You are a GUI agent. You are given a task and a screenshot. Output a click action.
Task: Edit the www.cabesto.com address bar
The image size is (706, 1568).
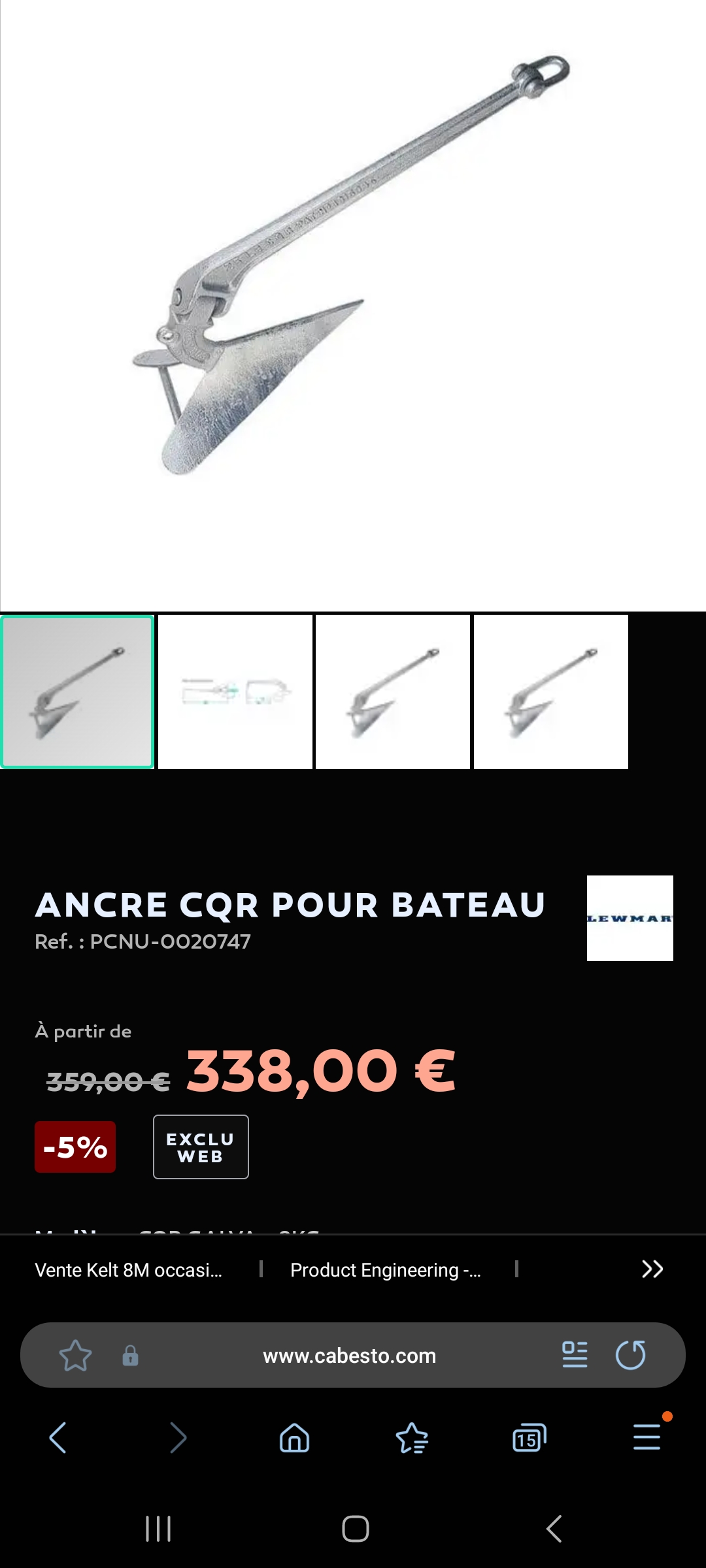349,1356
